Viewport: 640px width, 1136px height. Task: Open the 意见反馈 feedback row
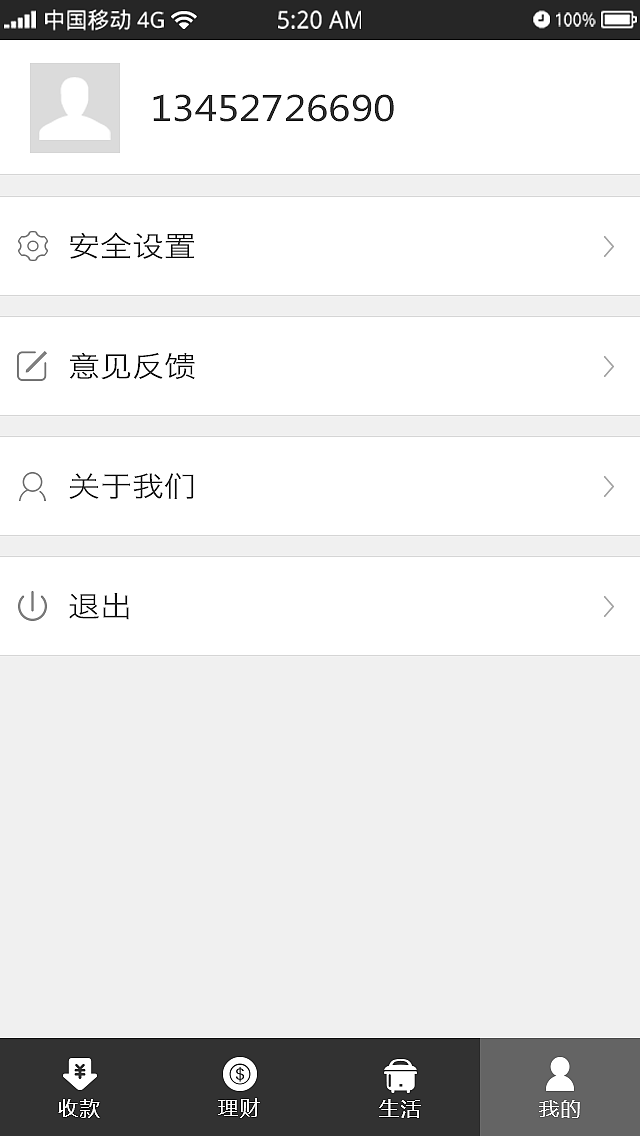point(320,366)
